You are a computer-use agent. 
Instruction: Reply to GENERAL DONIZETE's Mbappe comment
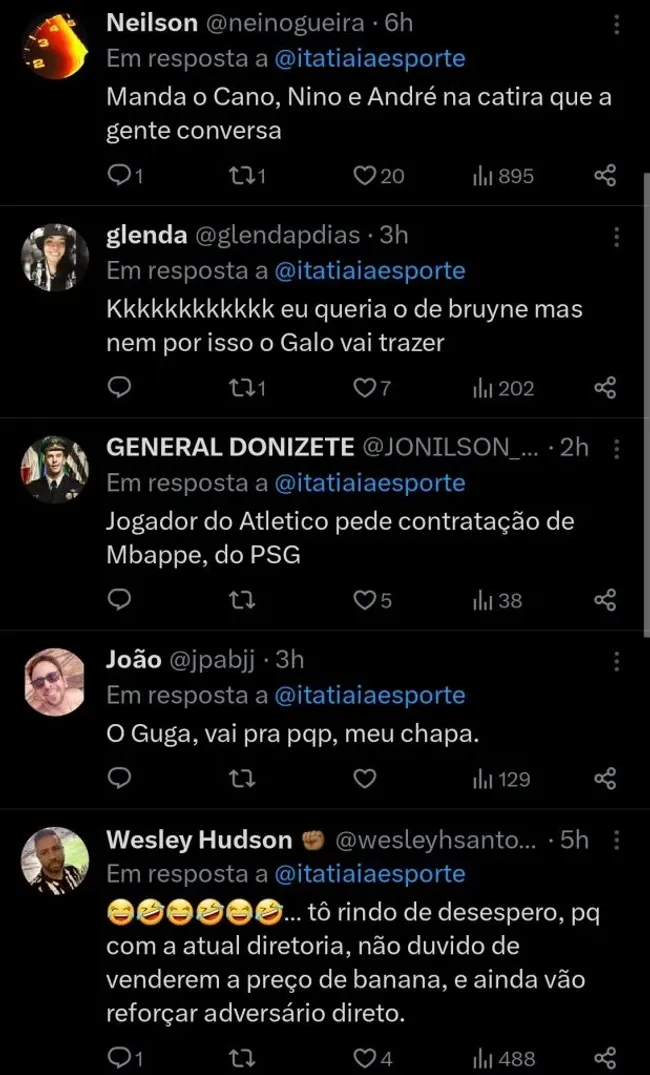click(119, 599)
